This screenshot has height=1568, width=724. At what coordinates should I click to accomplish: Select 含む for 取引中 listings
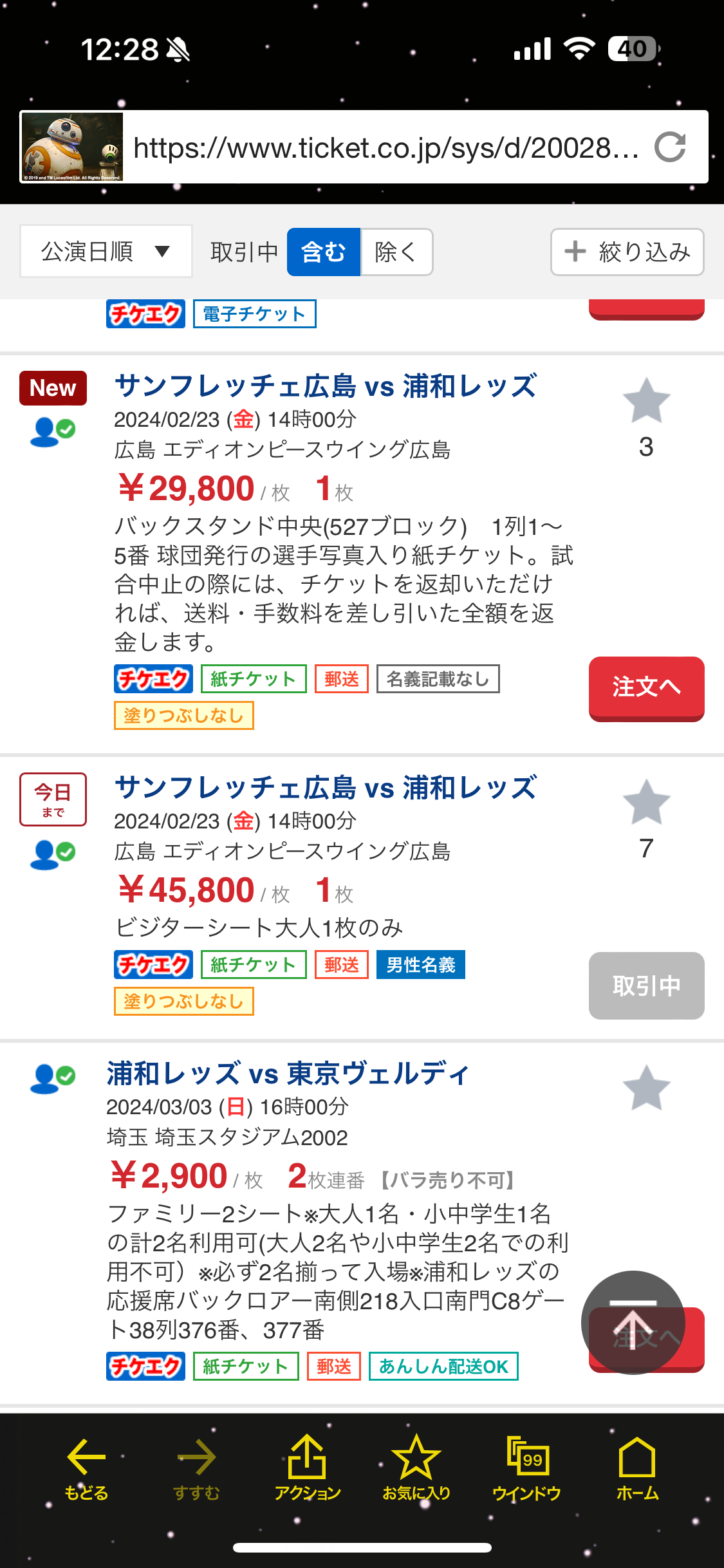[324, 252]
